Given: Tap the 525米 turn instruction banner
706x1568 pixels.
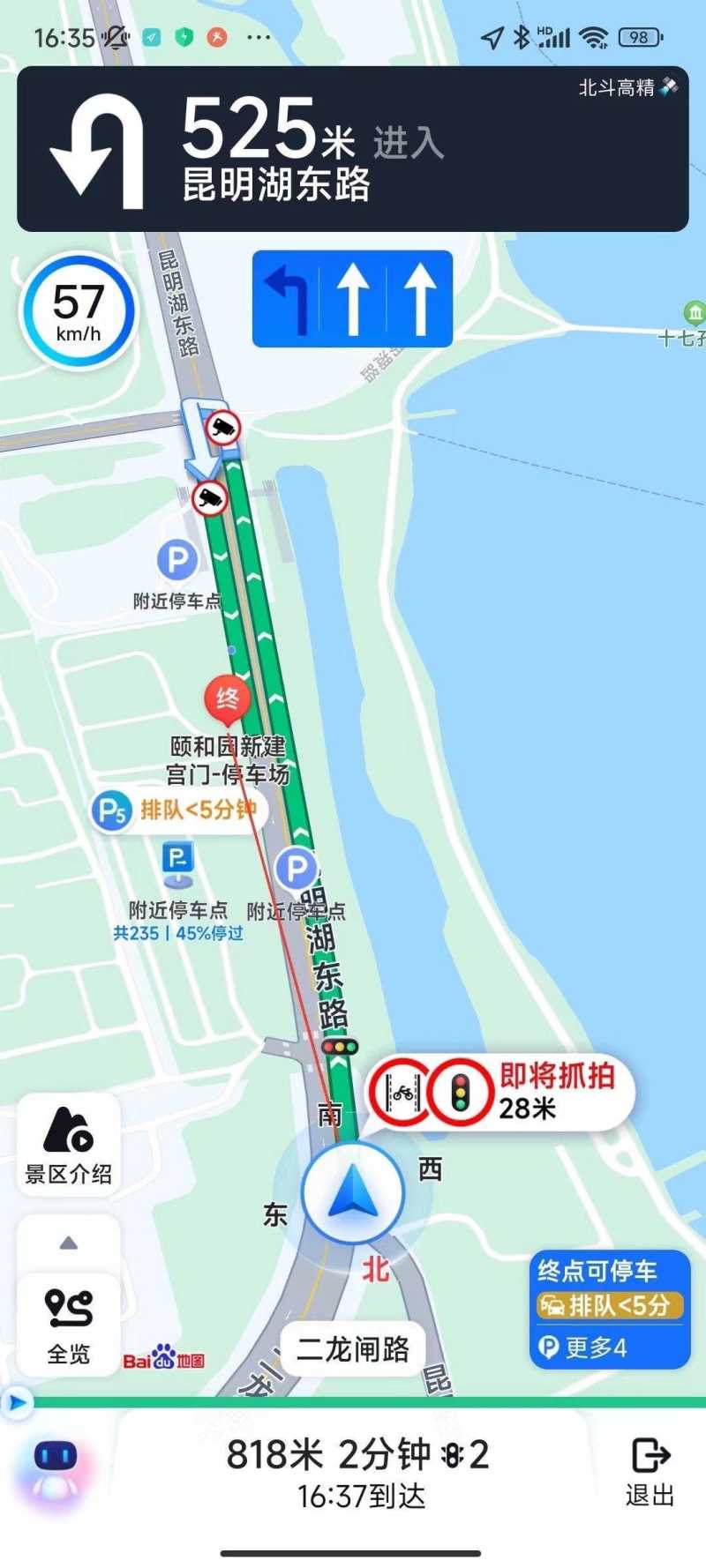Looking at the screenshot, I should [x=353, y=149].
